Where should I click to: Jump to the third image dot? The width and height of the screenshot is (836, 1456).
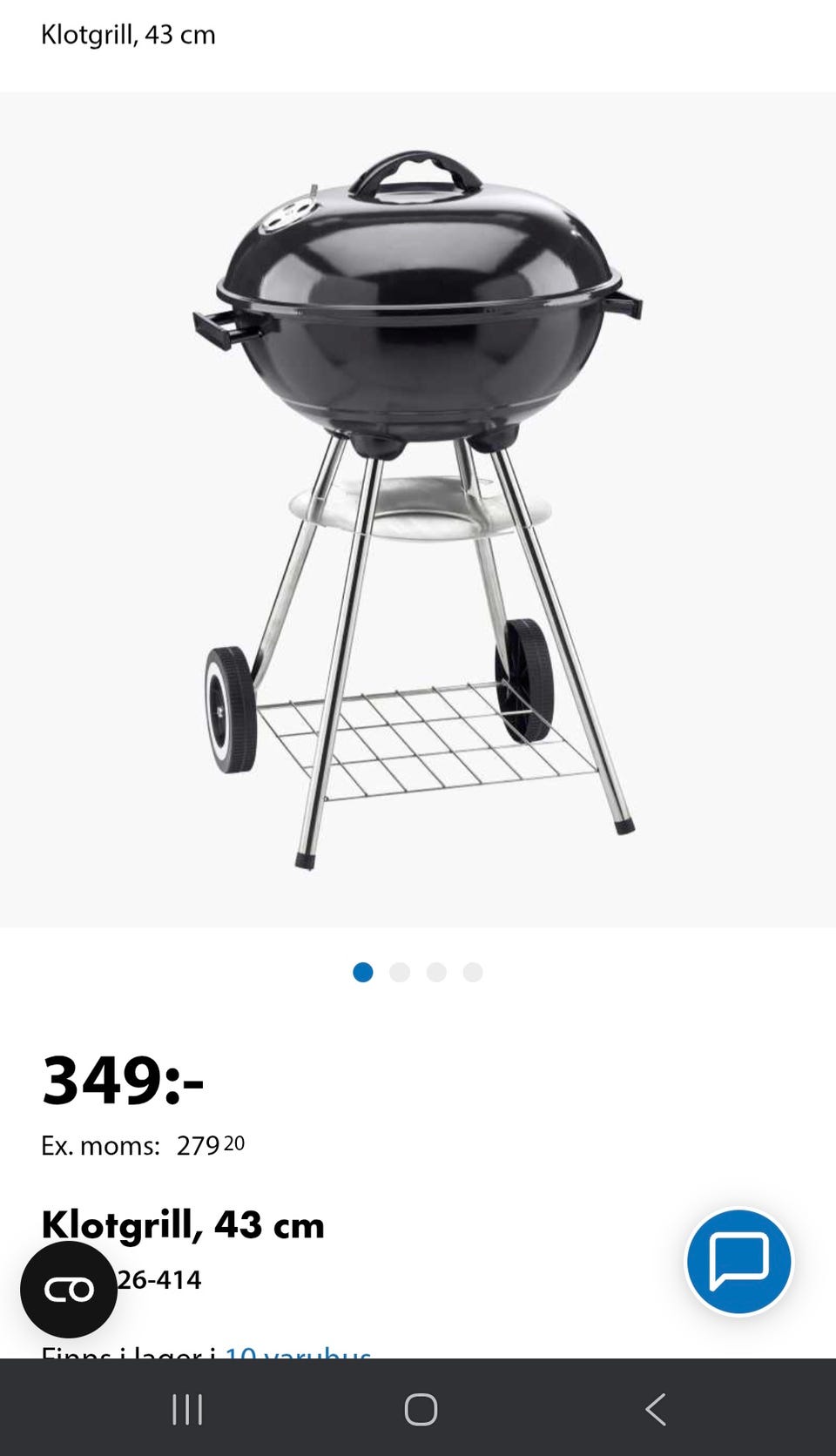436,973
